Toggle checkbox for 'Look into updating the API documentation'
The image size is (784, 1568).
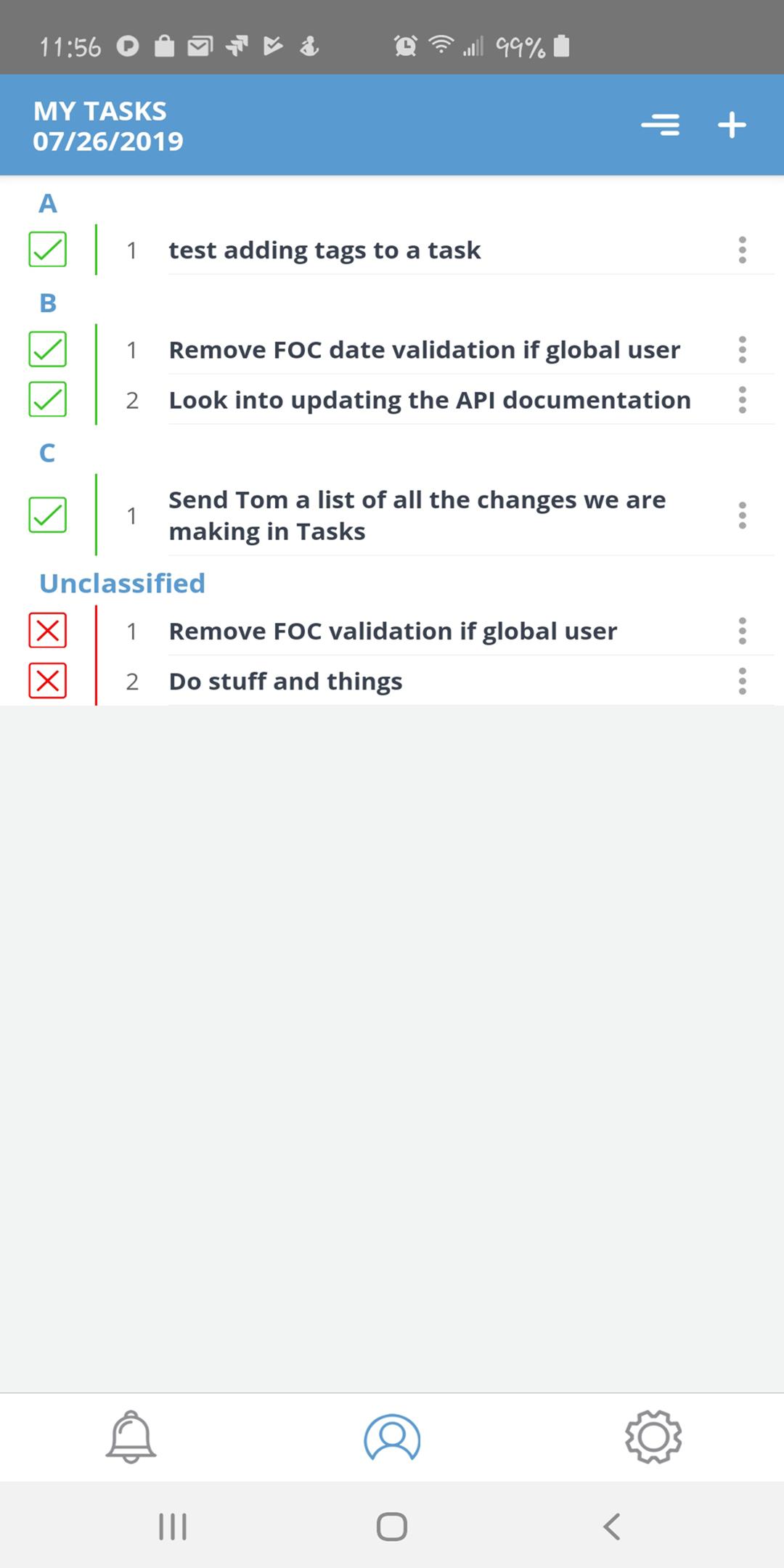point(48,399)
